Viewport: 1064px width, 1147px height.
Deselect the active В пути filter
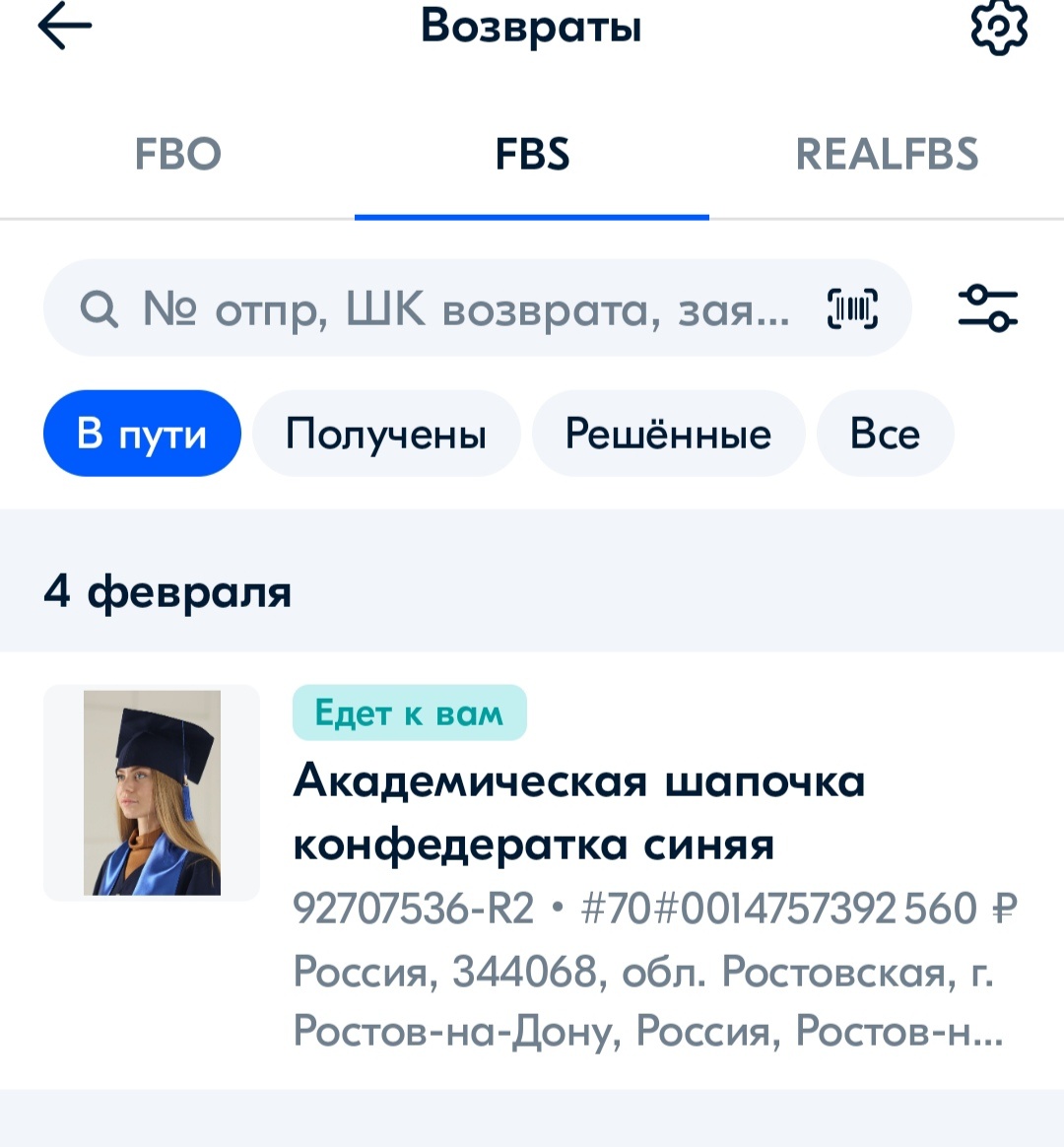[x=141, y=433]
